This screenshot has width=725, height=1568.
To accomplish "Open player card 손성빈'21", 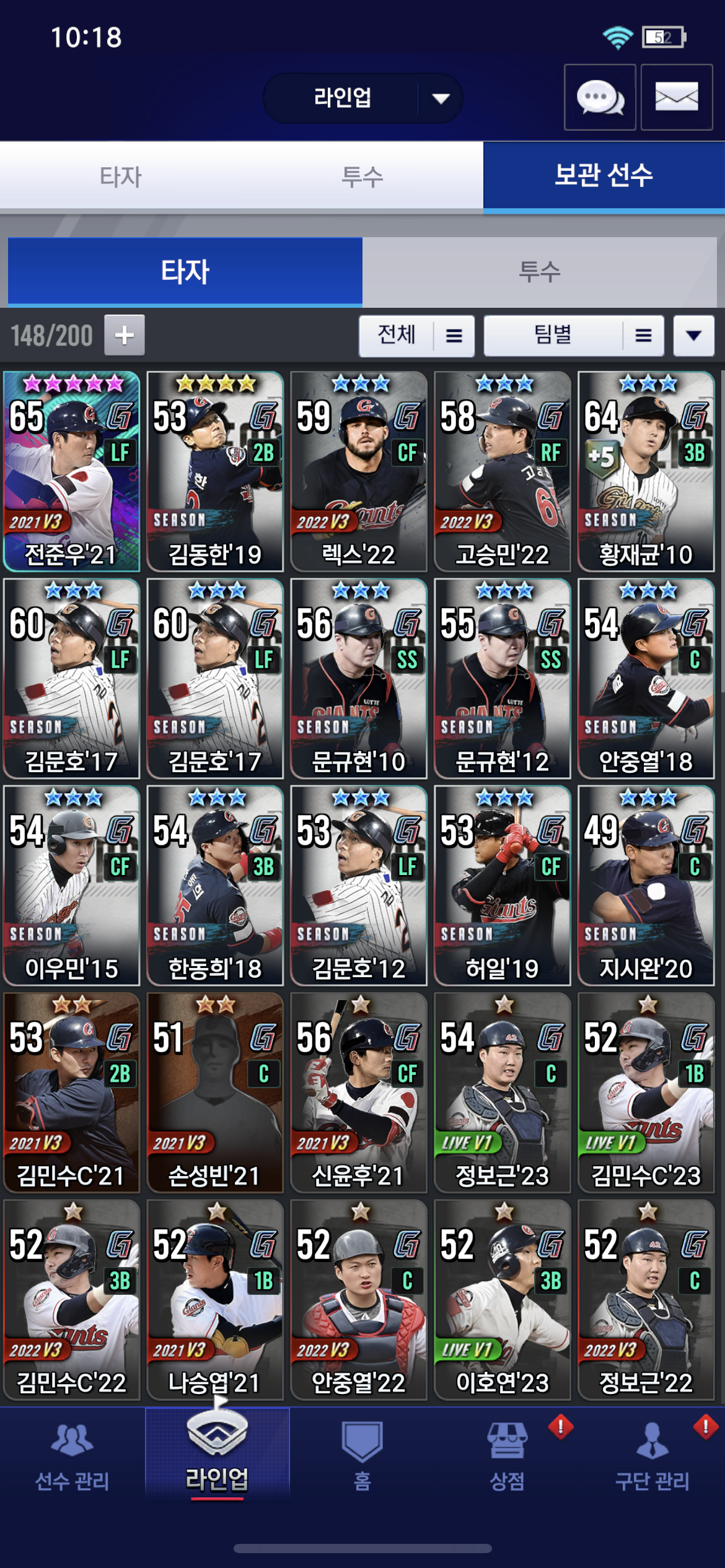I will pos(215,1092).
